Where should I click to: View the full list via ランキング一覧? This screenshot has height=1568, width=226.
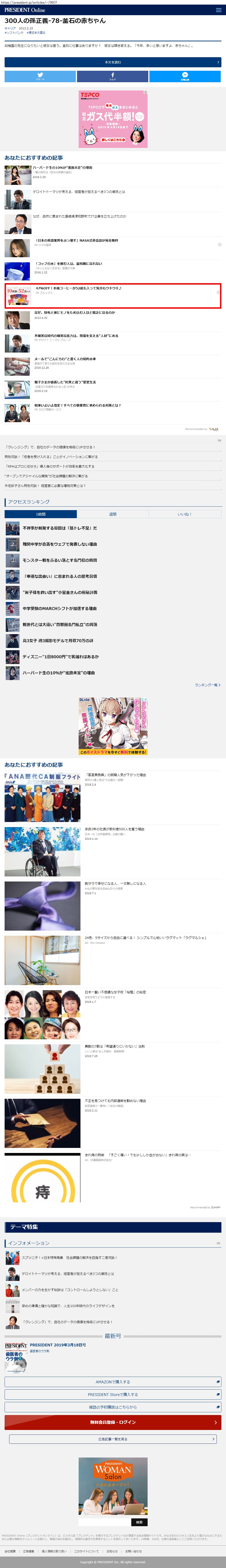click(207, 685)
